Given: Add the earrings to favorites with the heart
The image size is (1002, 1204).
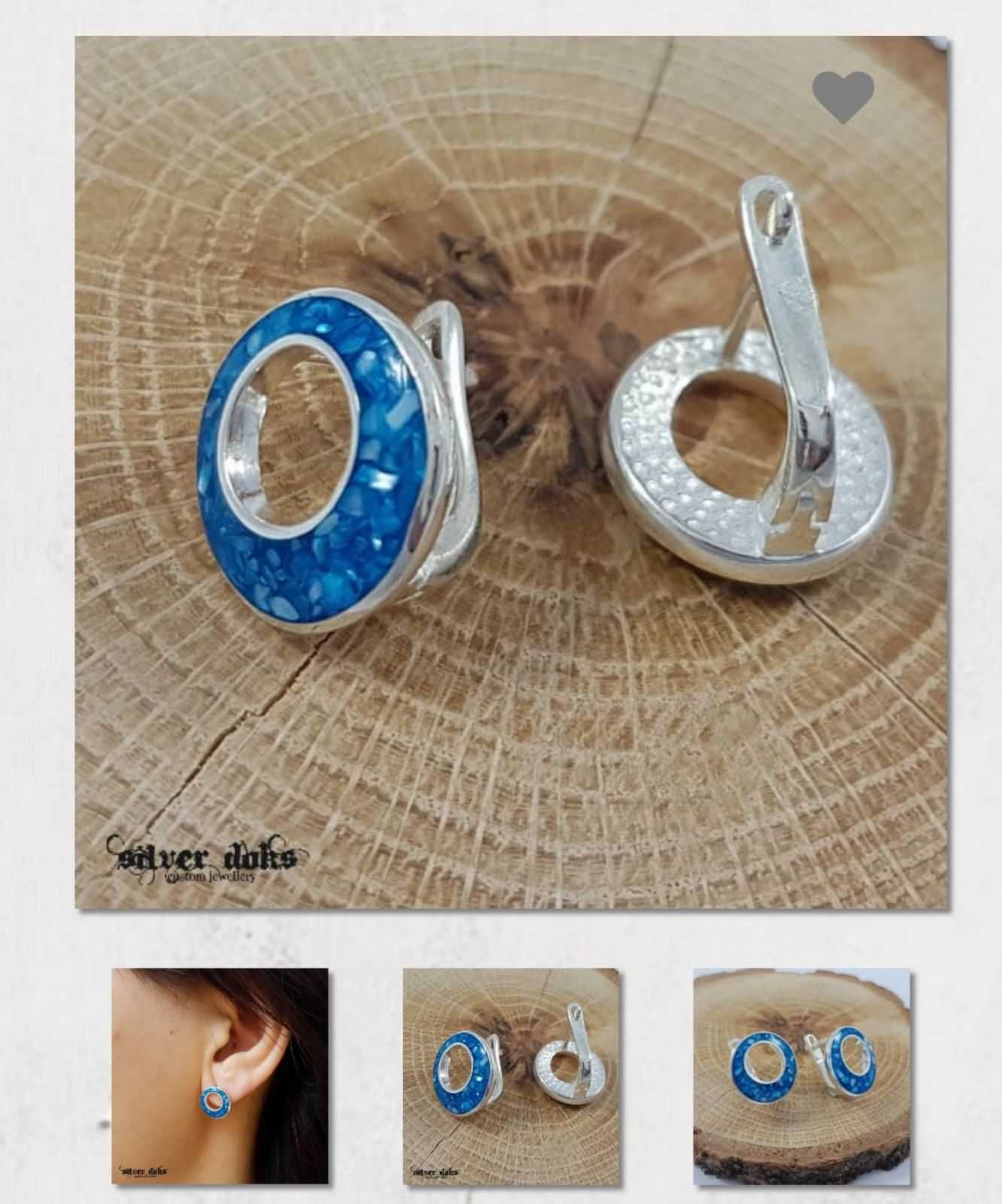Looking at the screenshot, I should click(843, 96).
